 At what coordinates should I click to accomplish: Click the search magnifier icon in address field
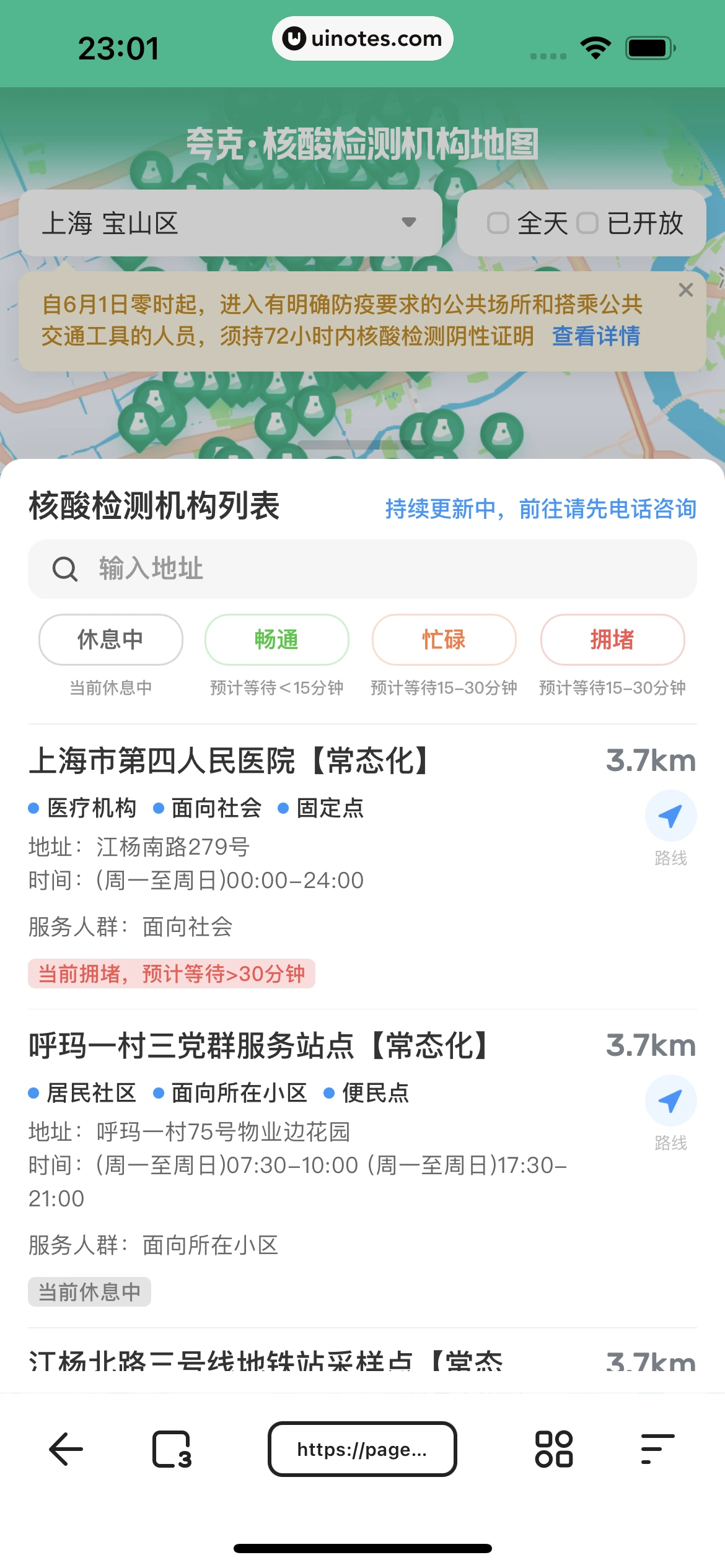pos(64,568)
